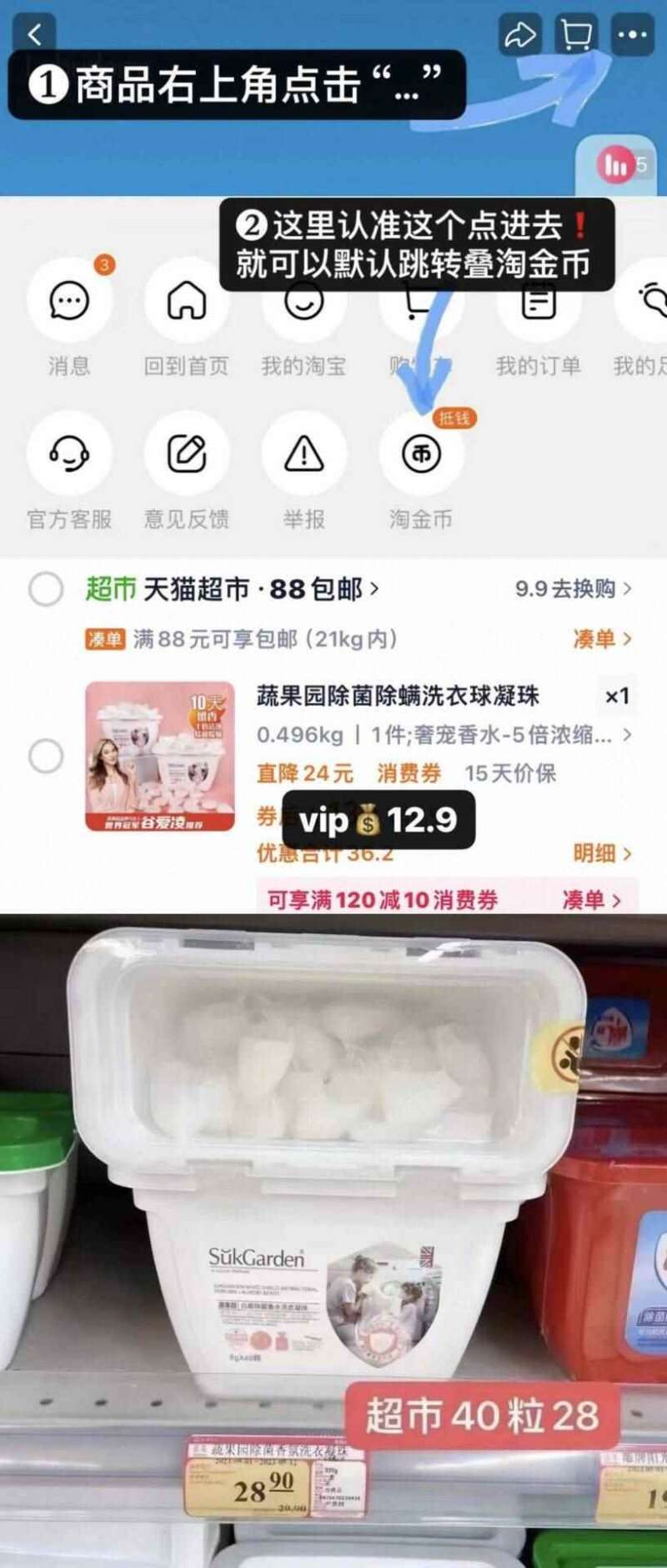Open the 我的订单 orders entry
Viewport: 667px width, 1568px height.
tap(539, 304)
